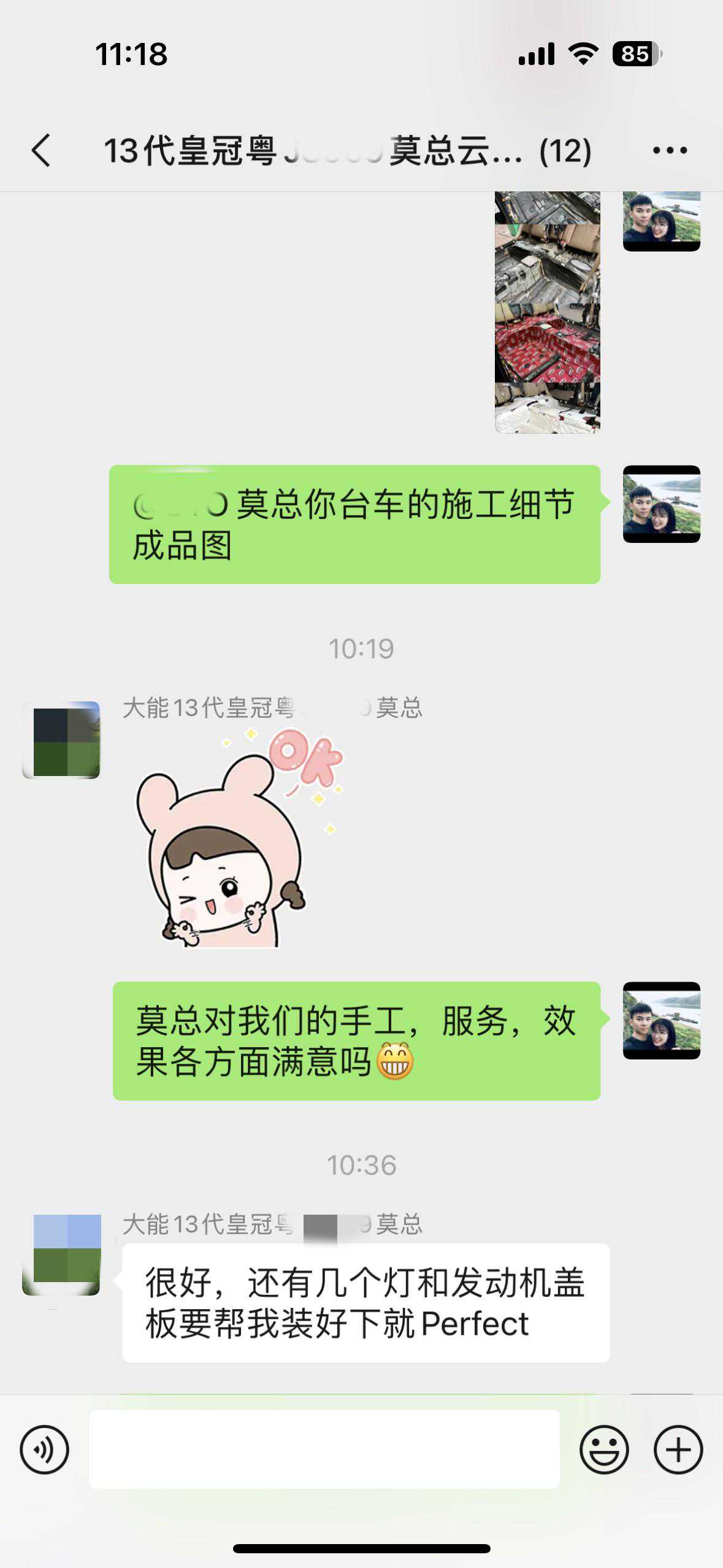Viewport: 723px width, 1568px height.
Task: Open the shared construction photo
Action: point(547,313)
